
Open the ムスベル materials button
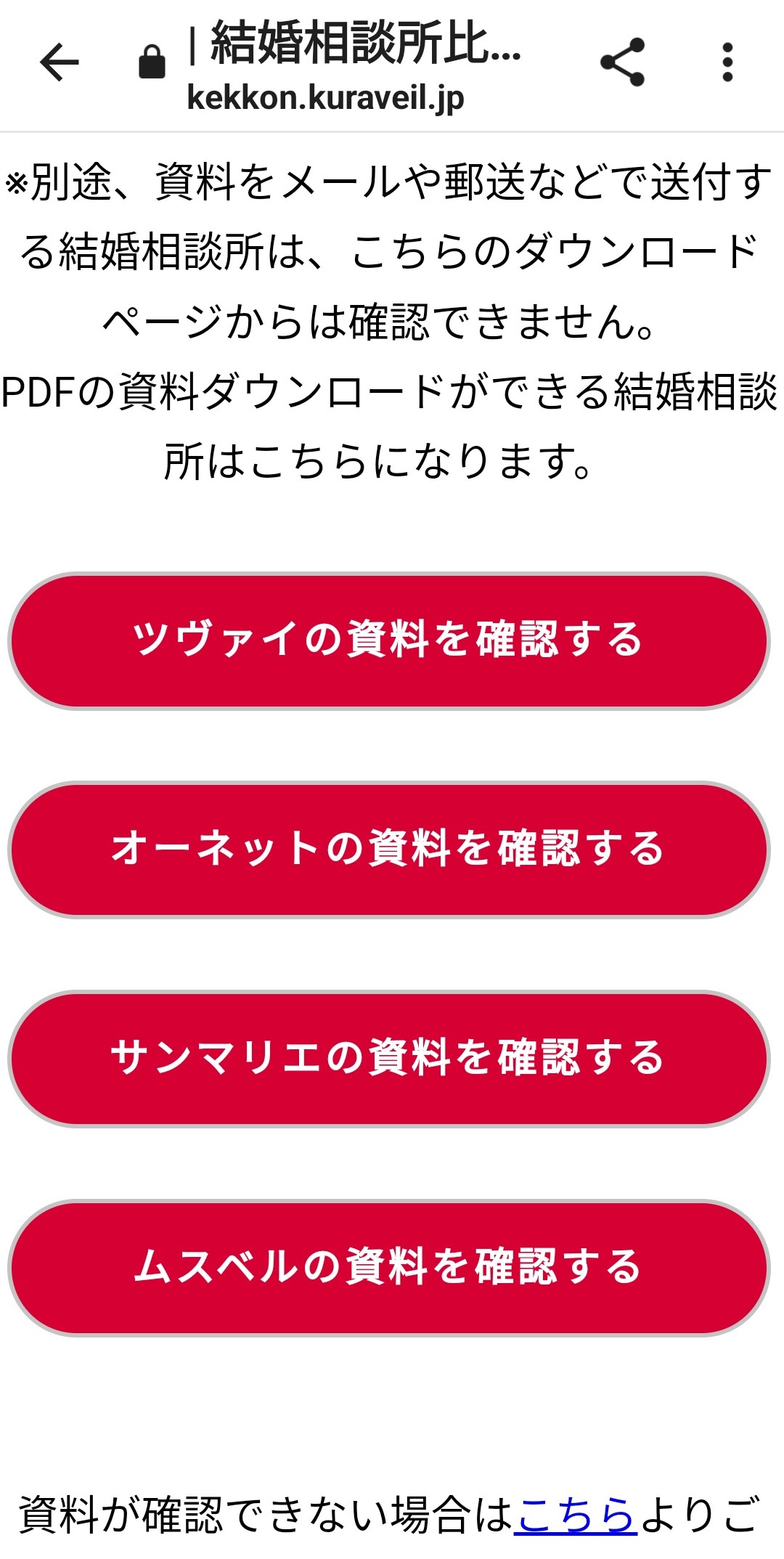[388, 1268]
